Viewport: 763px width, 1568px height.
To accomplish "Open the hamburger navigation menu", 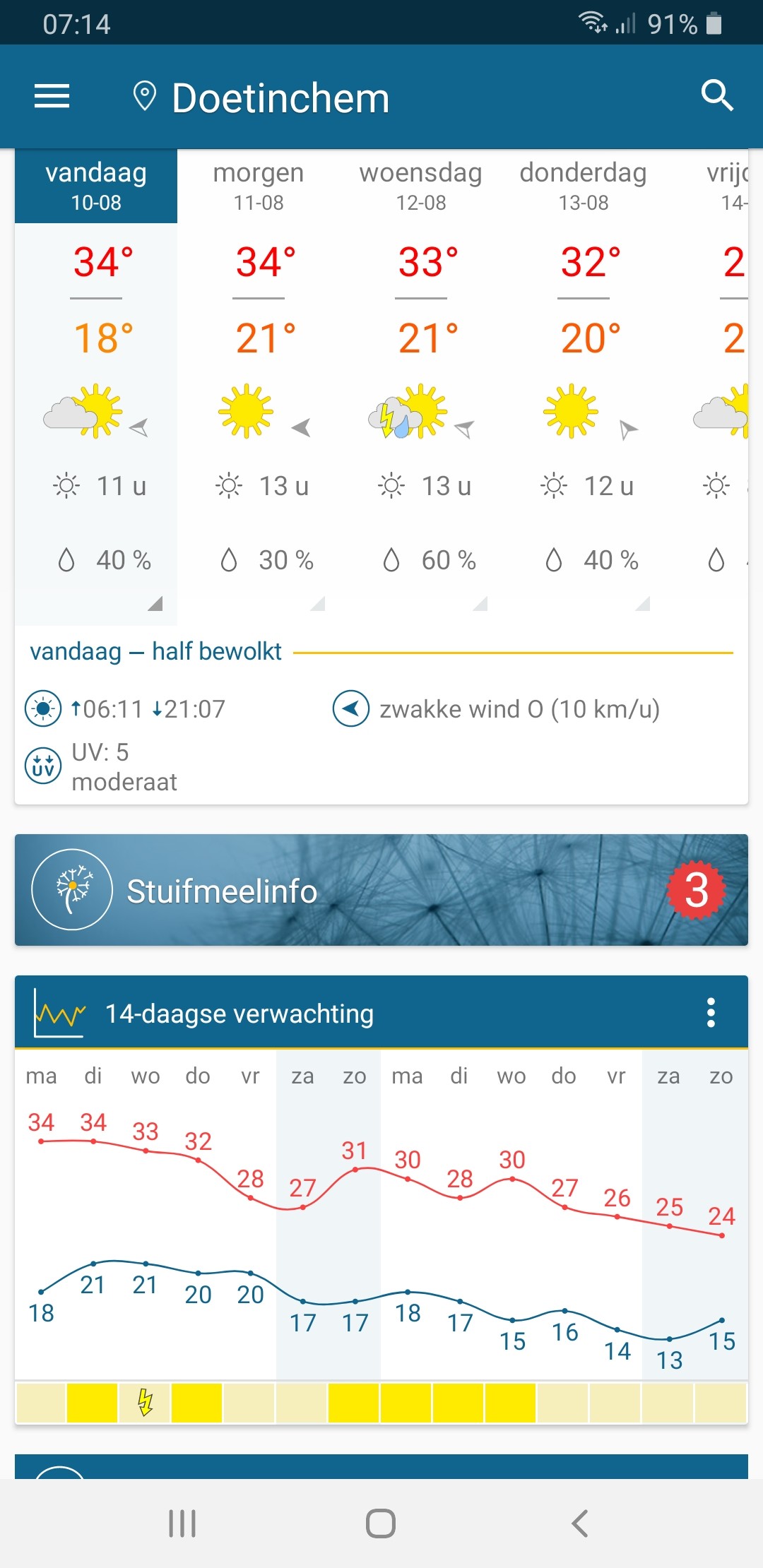I will (52, 97).
